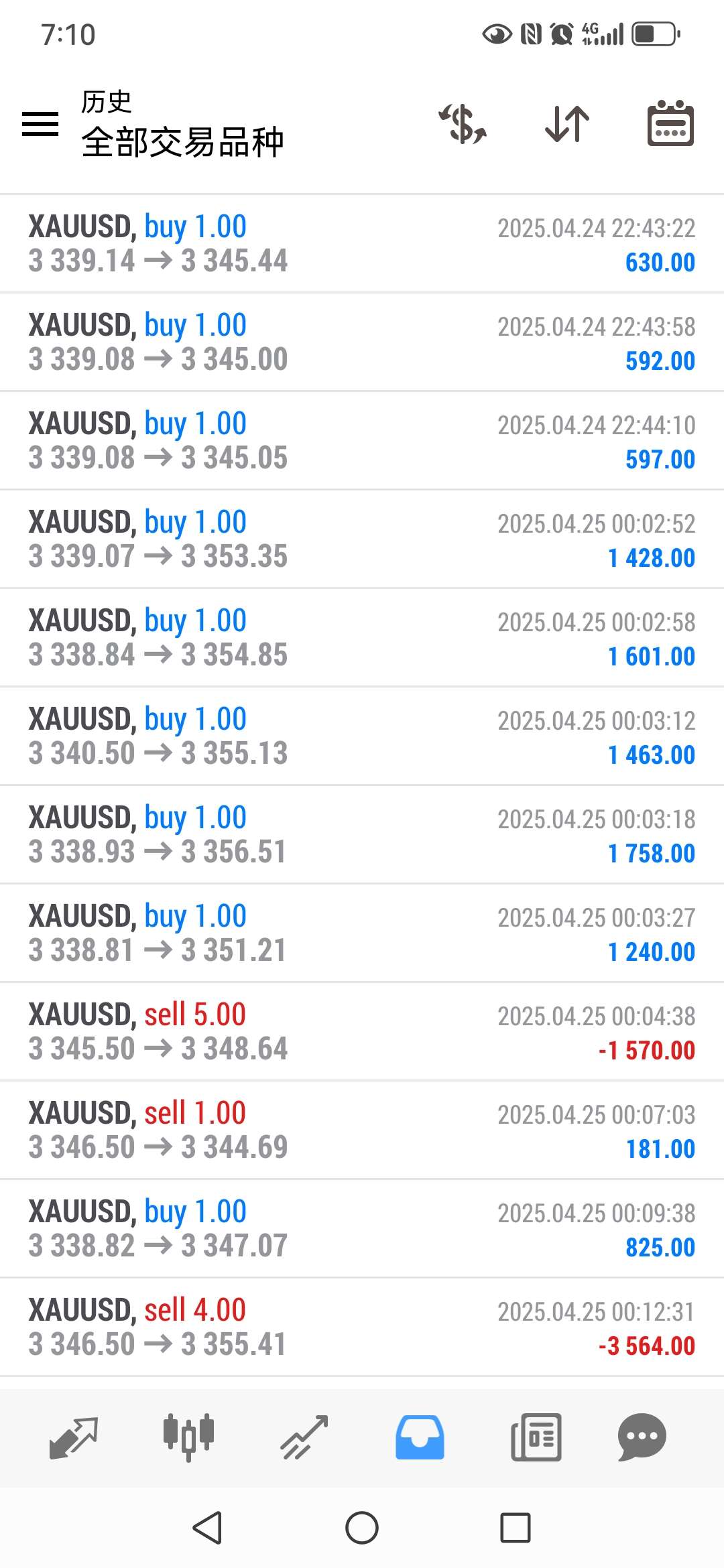The image size is (724, 1568).
Task: Select the history inbox tab
Action: (x=420, y=1437)
